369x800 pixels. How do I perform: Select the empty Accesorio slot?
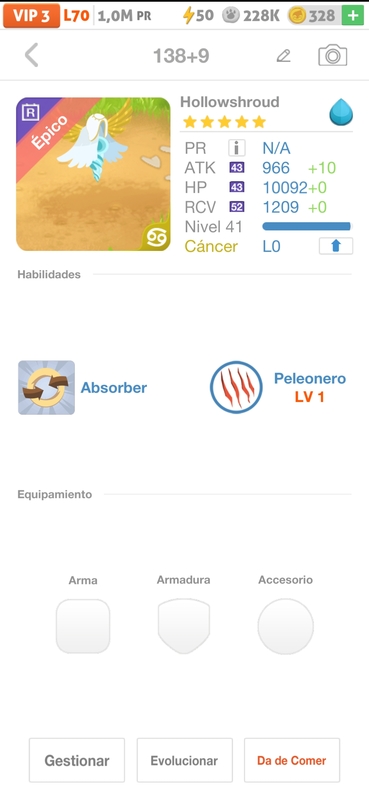285,626
